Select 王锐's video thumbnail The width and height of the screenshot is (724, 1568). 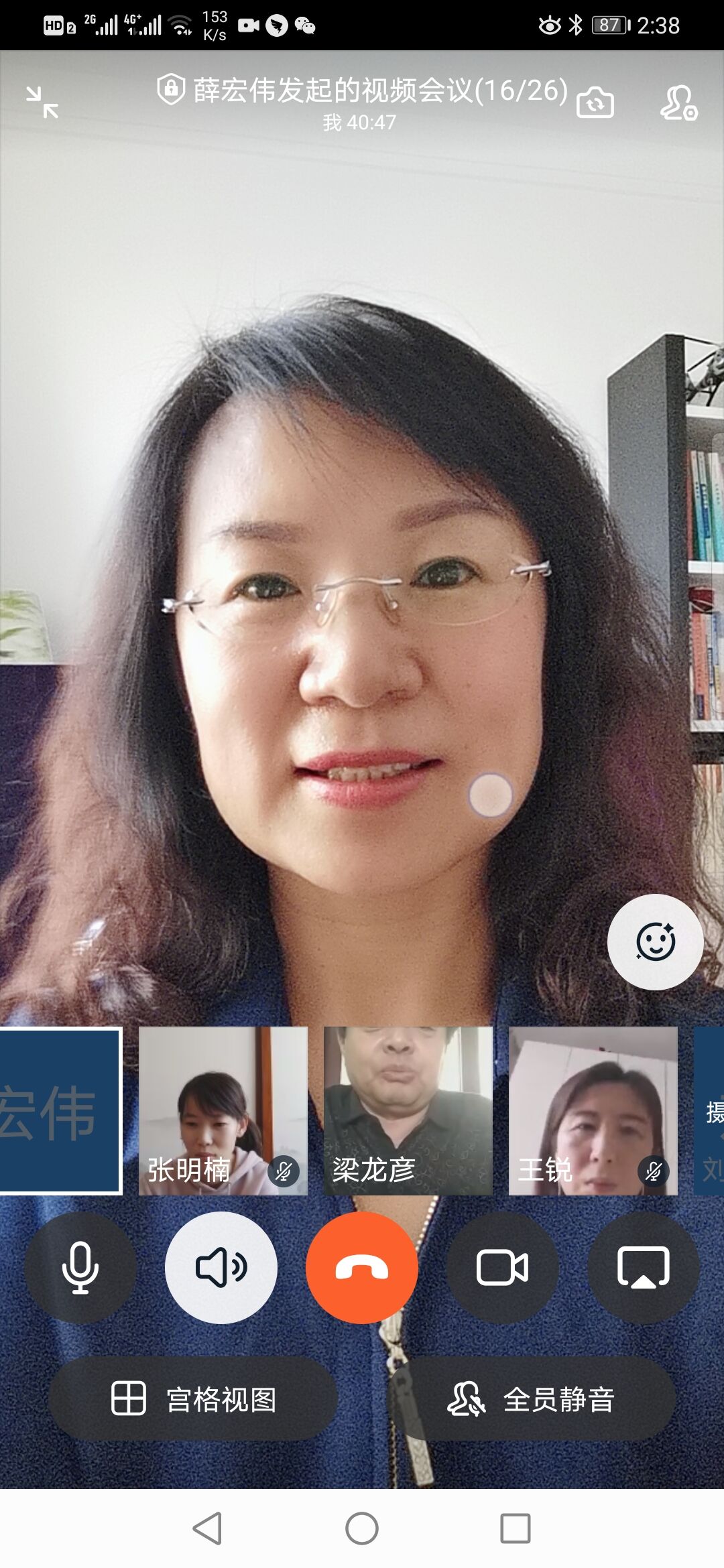[593, 1110]
